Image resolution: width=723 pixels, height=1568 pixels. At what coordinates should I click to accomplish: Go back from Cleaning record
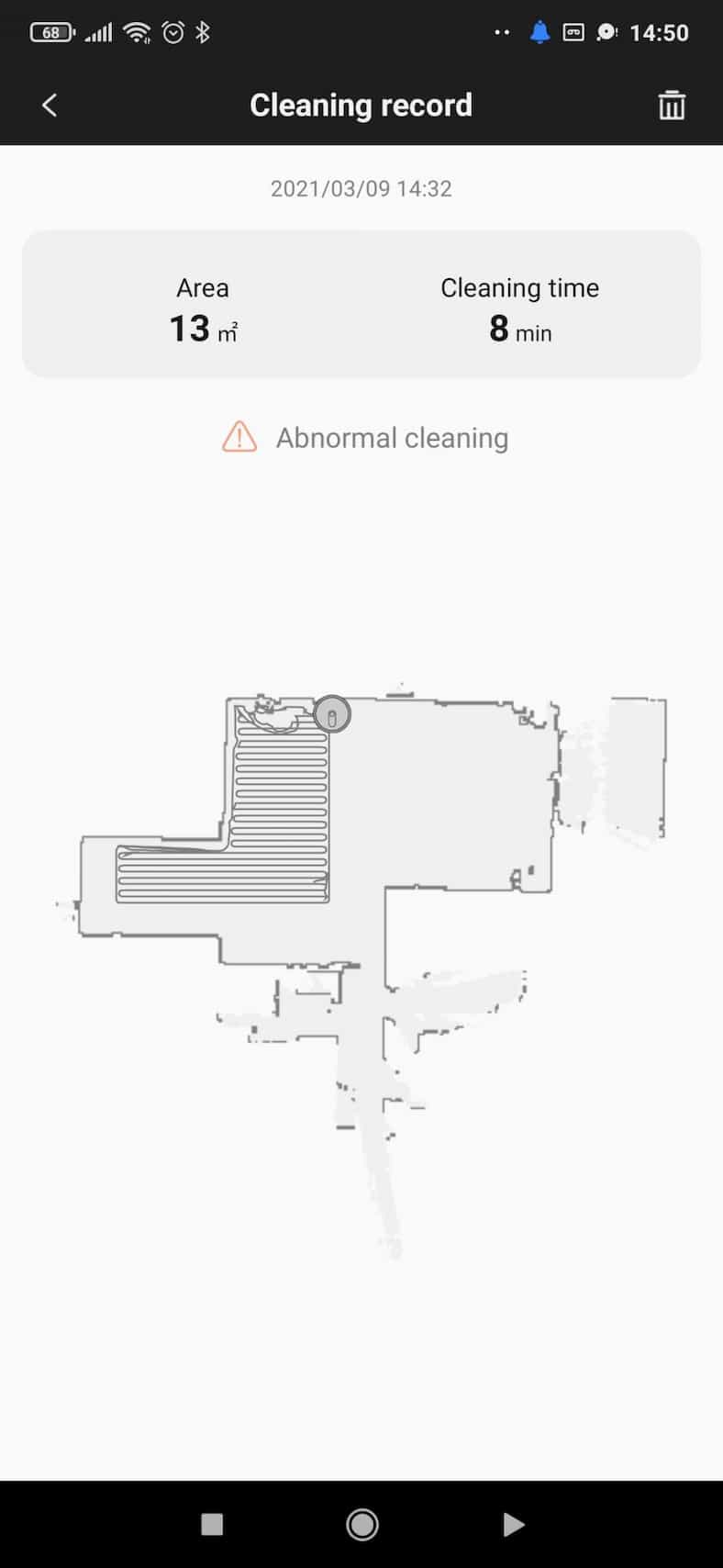click(x=50, y=106)
